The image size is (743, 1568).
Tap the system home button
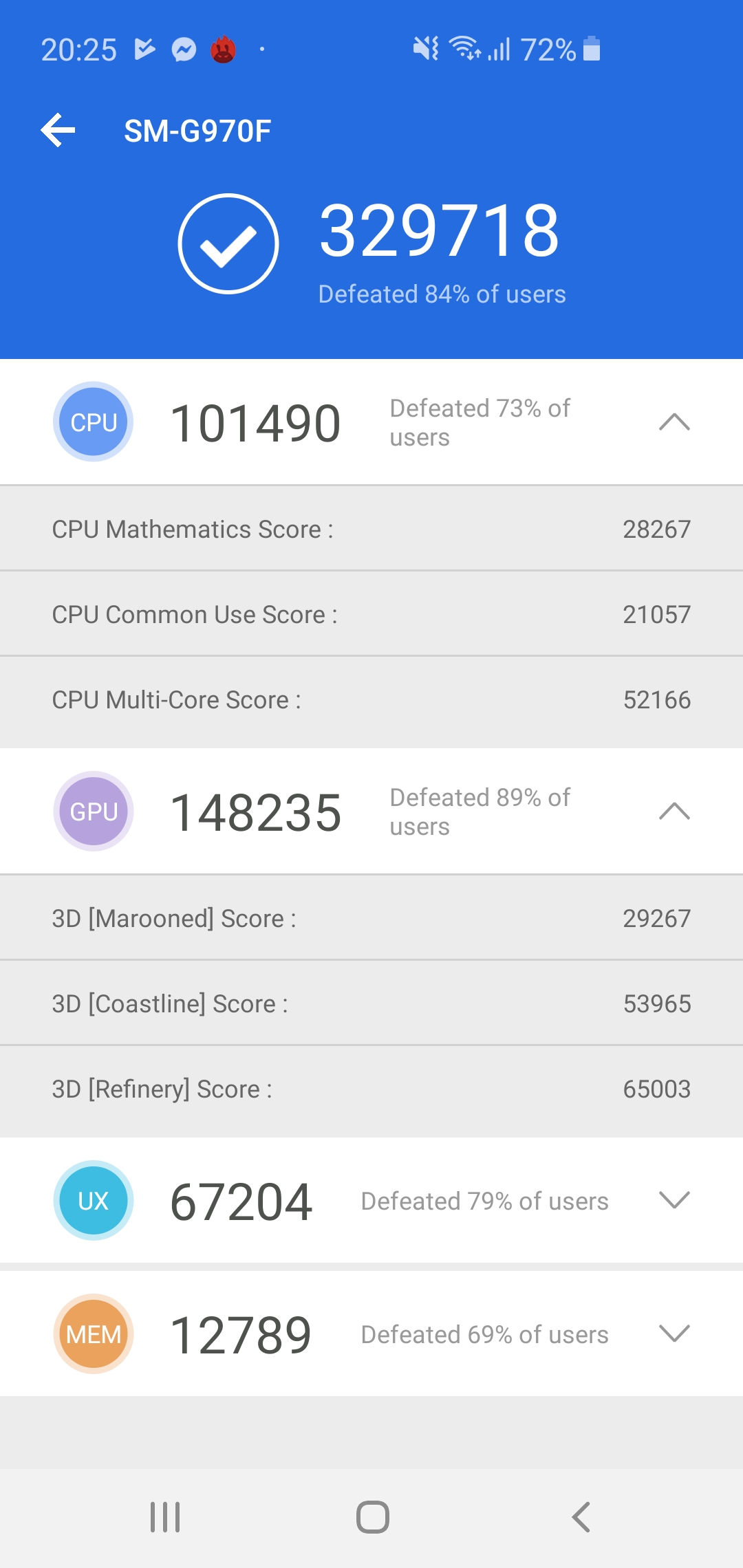(373, 1517)
